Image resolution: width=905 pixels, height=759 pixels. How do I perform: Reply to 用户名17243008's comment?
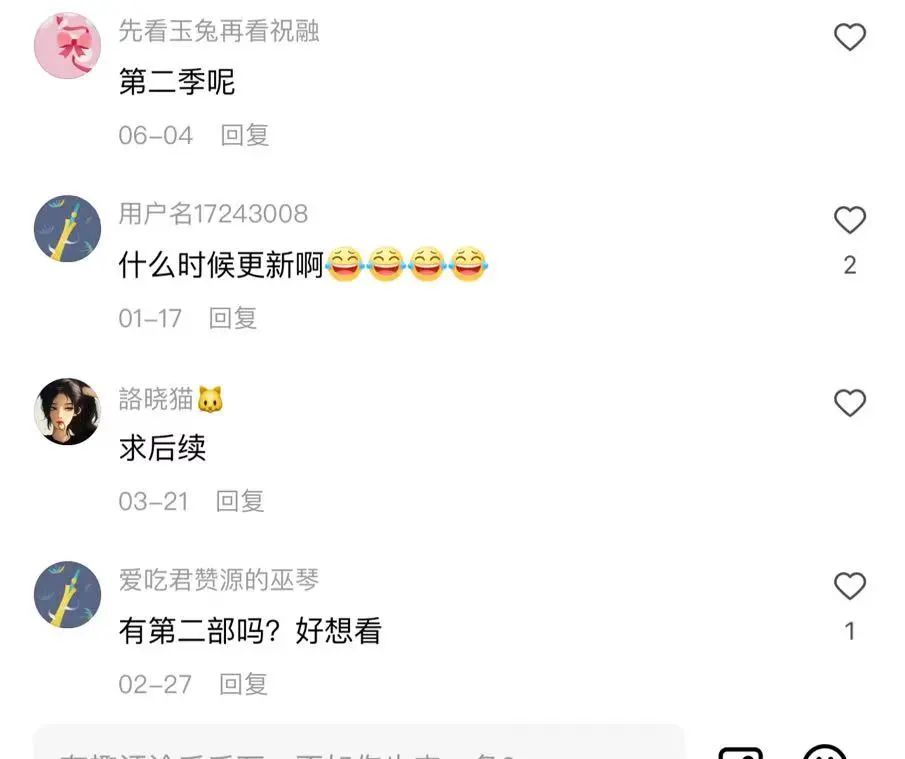coord(233,318)
